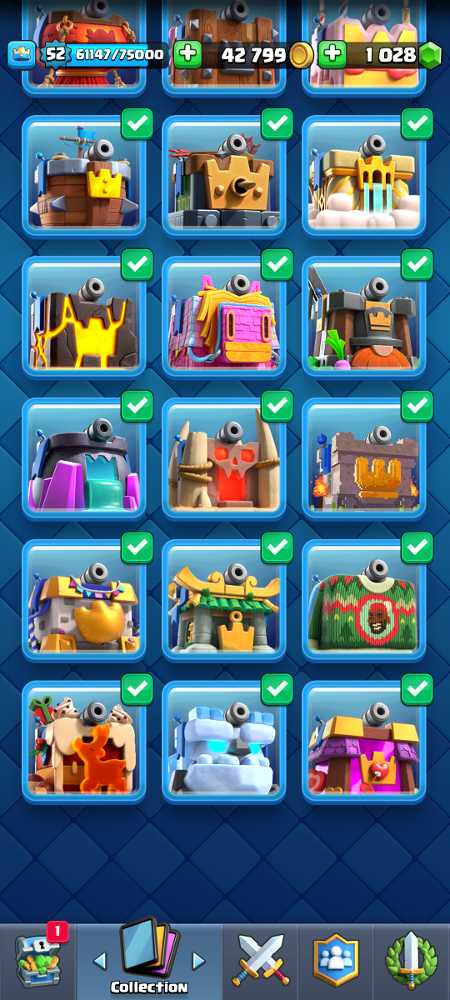This screenshot has width=450, height=1000.
Task: Open the King level 52 experience bar
Action: 103,55
